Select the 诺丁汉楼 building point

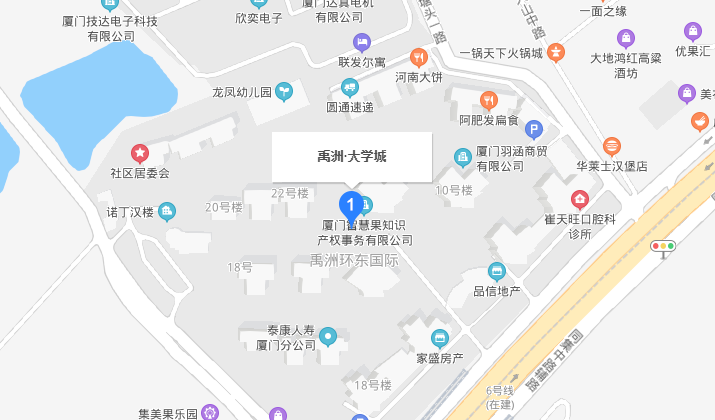[x=167, y=211]
